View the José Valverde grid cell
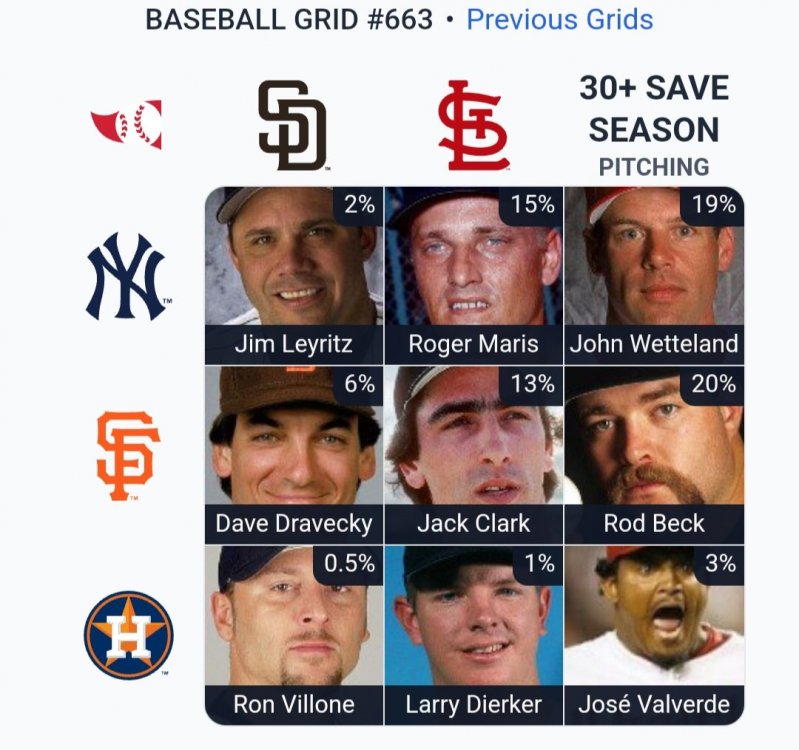The height and width of the screenshot is (750, 799). tap(654, 634)
